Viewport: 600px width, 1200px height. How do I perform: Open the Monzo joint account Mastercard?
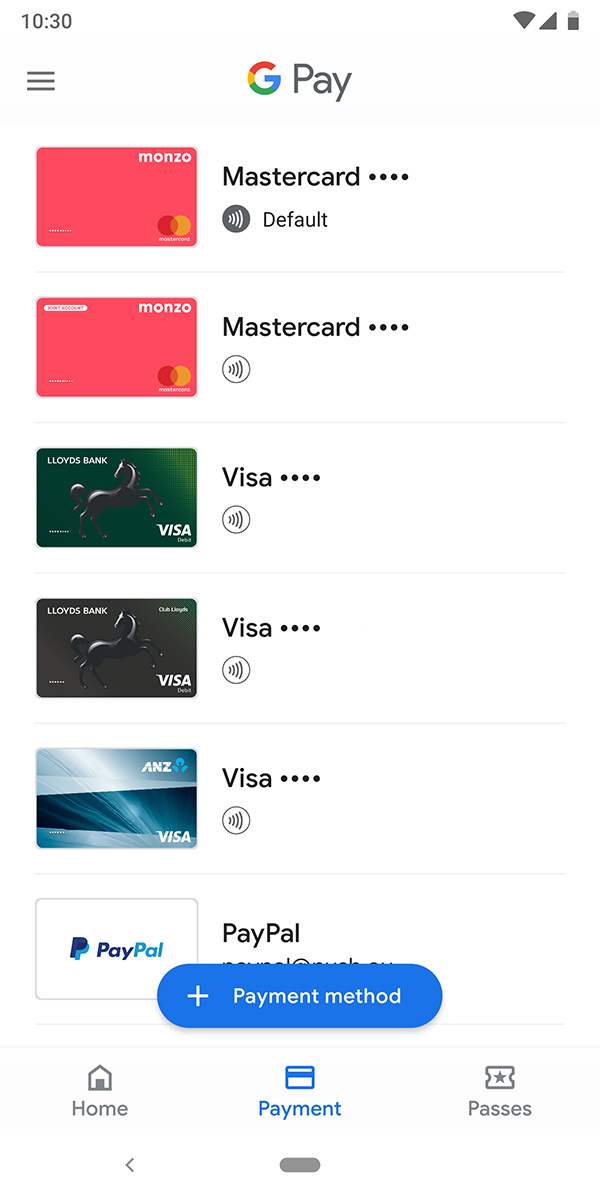[300, 347]
